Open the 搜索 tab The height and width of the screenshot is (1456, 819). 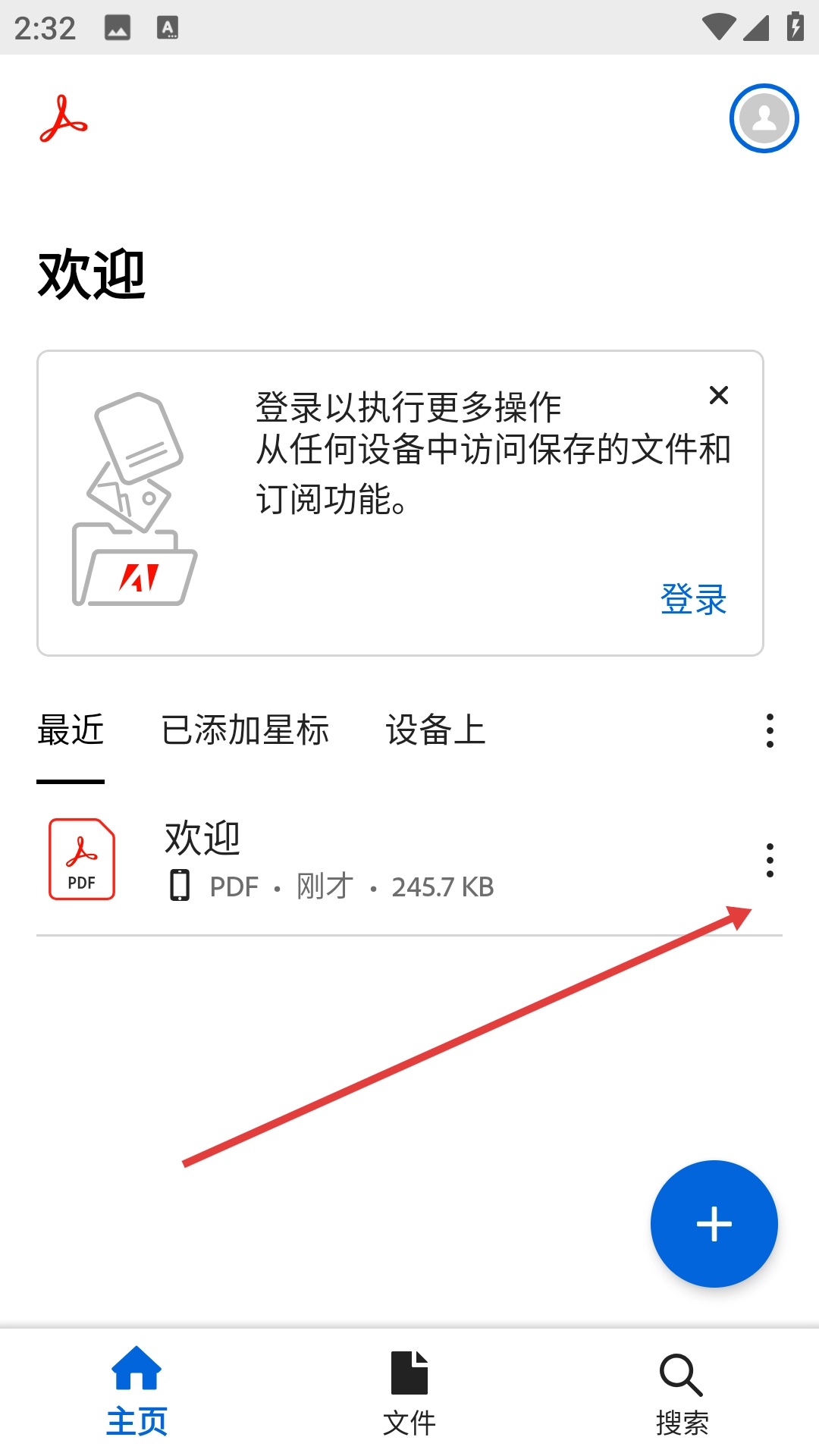click(682, 1392)
